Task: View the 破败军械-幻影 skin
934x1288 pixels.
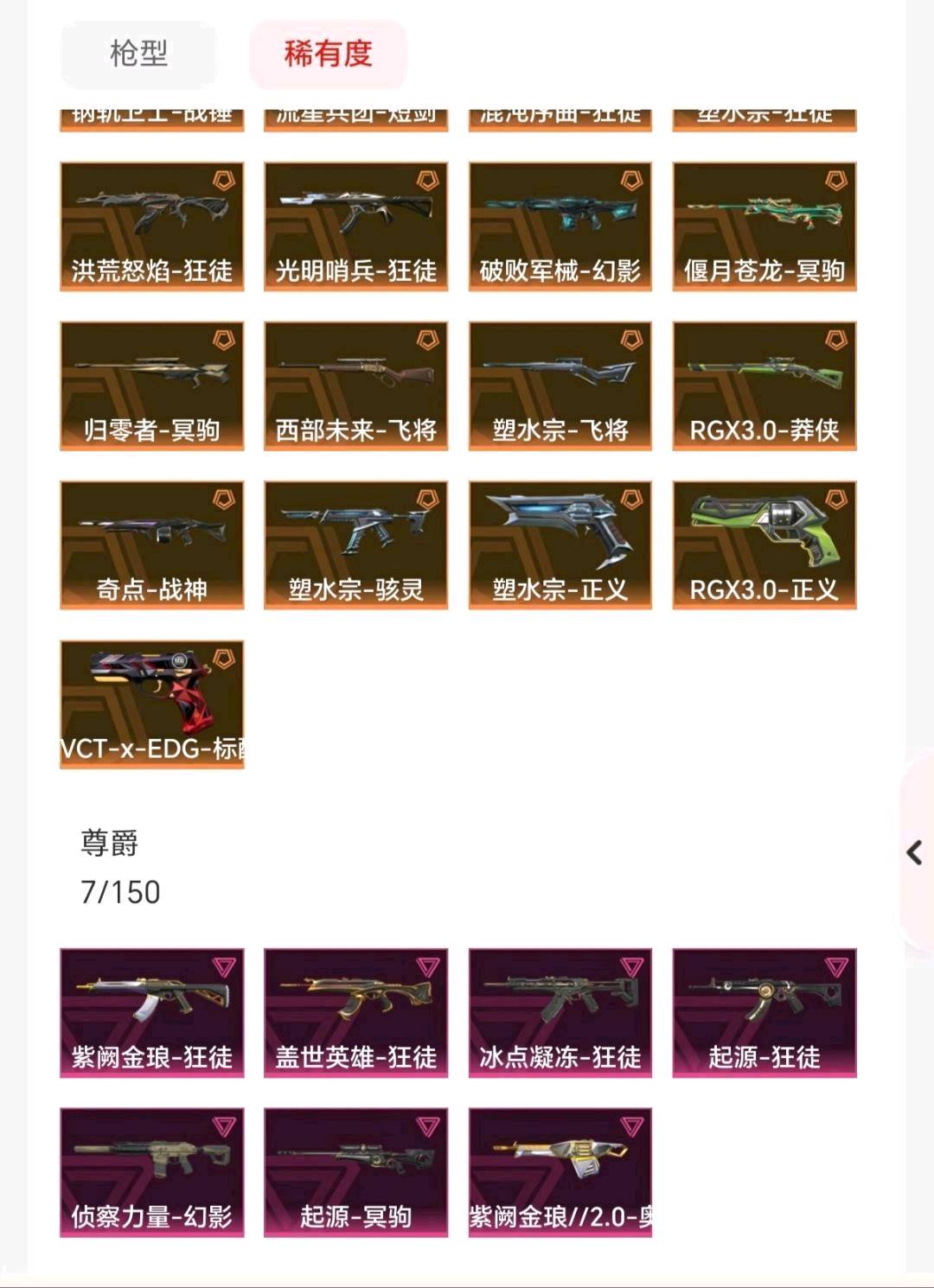Action: pyautogui.click(x=560, y=226)
